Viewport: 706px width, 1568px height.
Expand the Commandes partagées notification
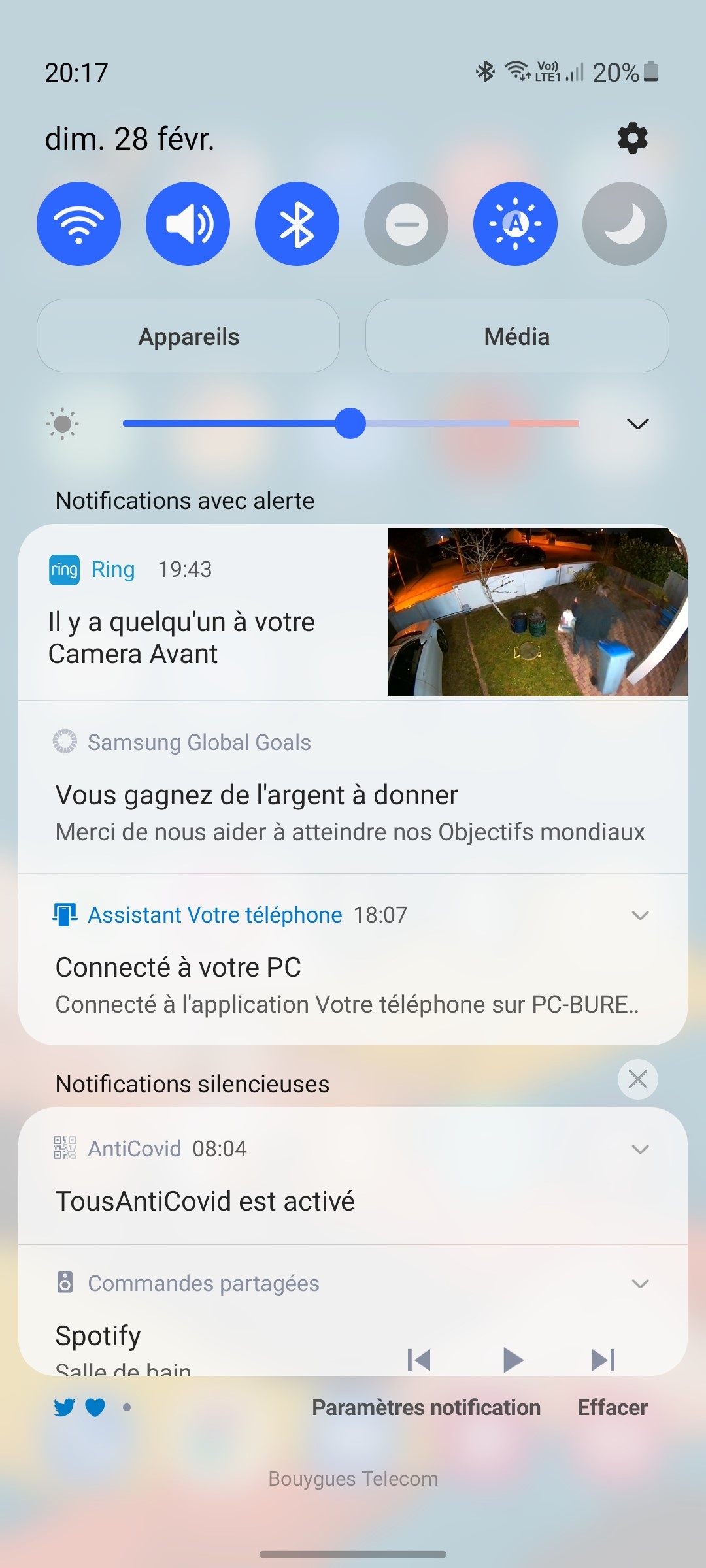click(640, 1284)
